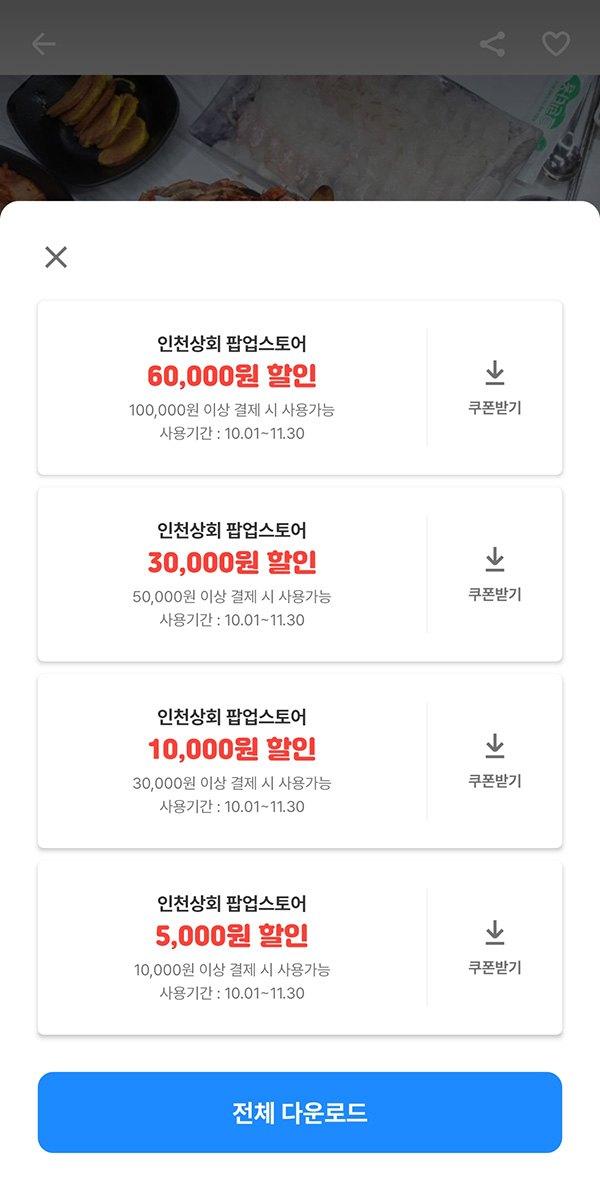Tap 전체 다운로드 to download all coupons
This screenshot has width=600, height=1178.
tap(300, 1112)
